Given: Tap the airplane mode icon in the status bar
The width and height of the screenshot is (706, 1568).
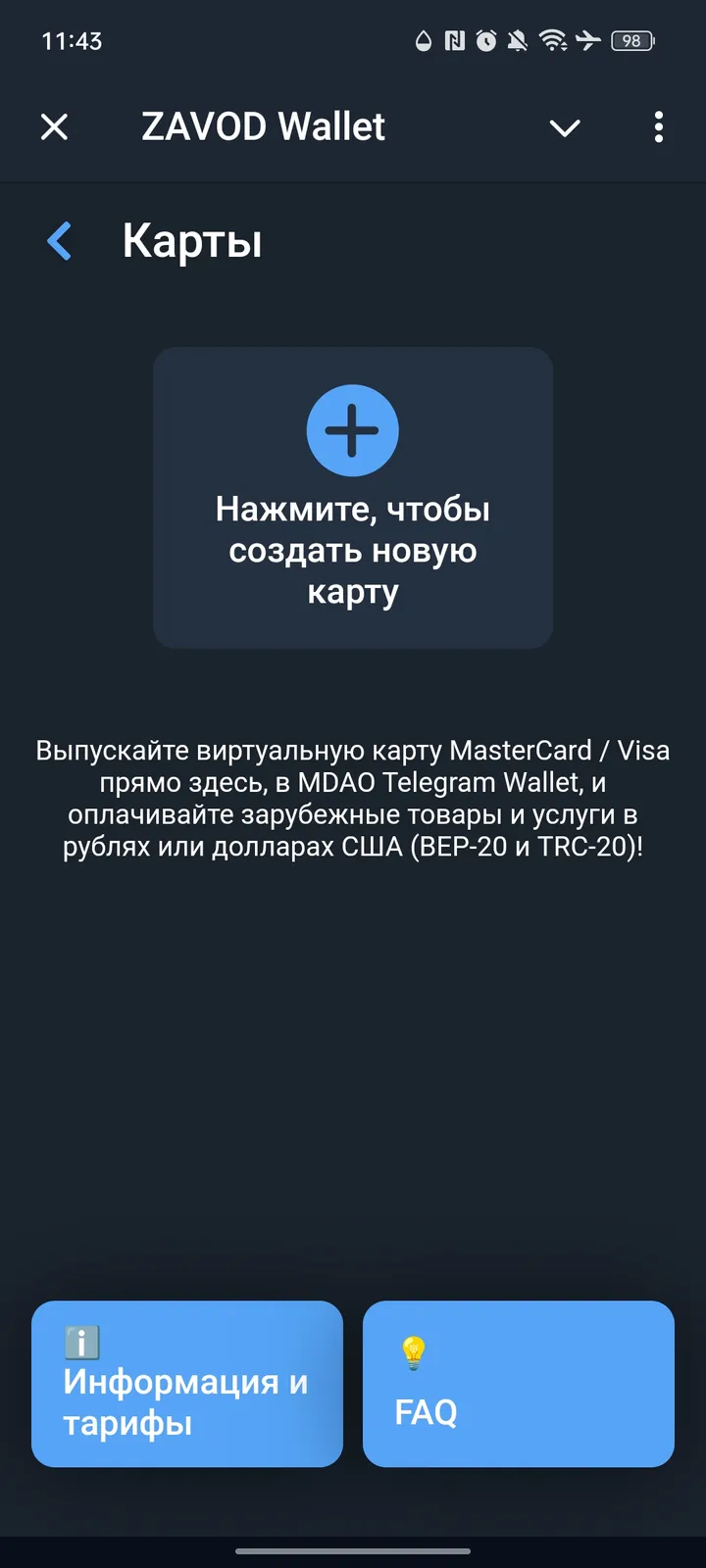Looking at the screenshot, I should tap(589, 41).
